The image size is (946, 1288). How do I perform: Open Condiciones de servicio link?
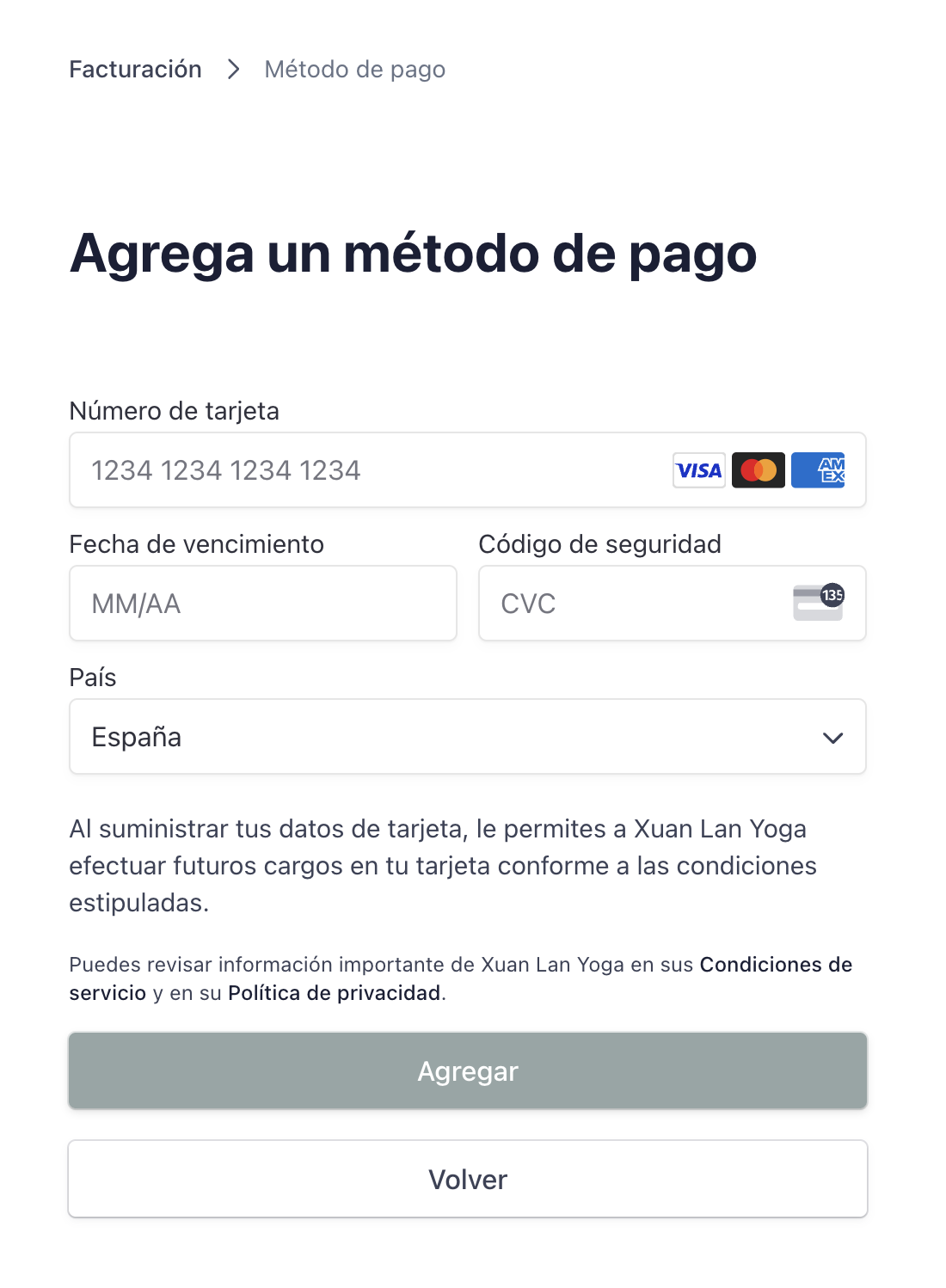pyautogui.click(x=775, y=965)
